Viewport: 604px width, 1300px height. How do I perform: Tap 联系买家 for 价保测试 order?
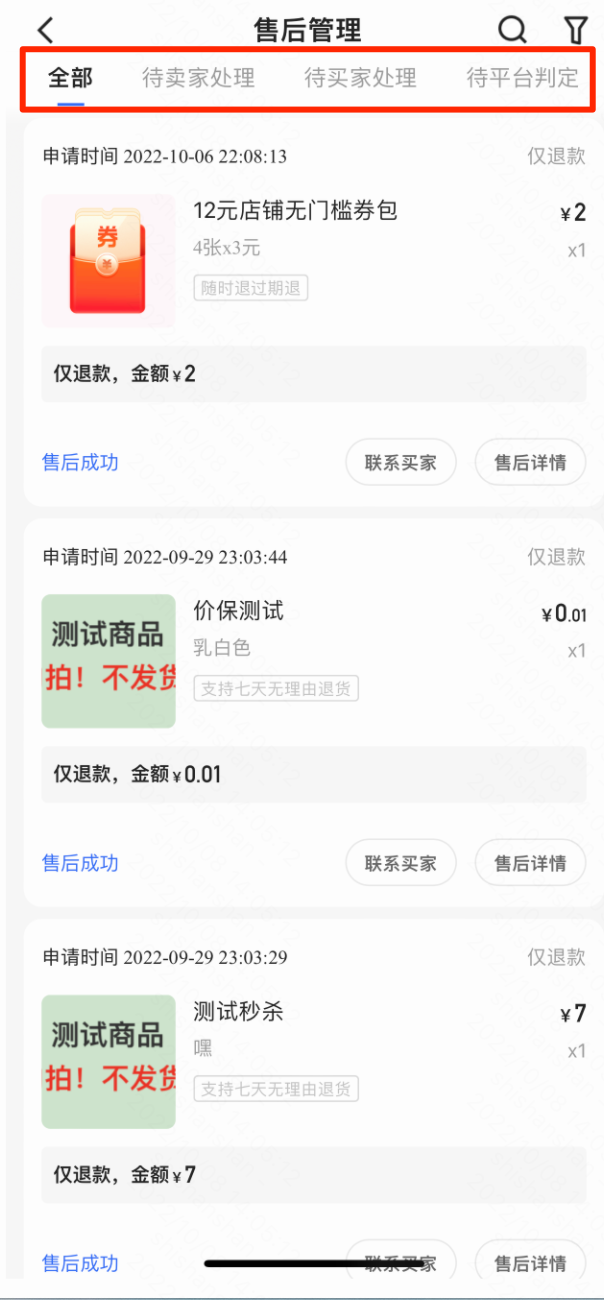(400, 862)
